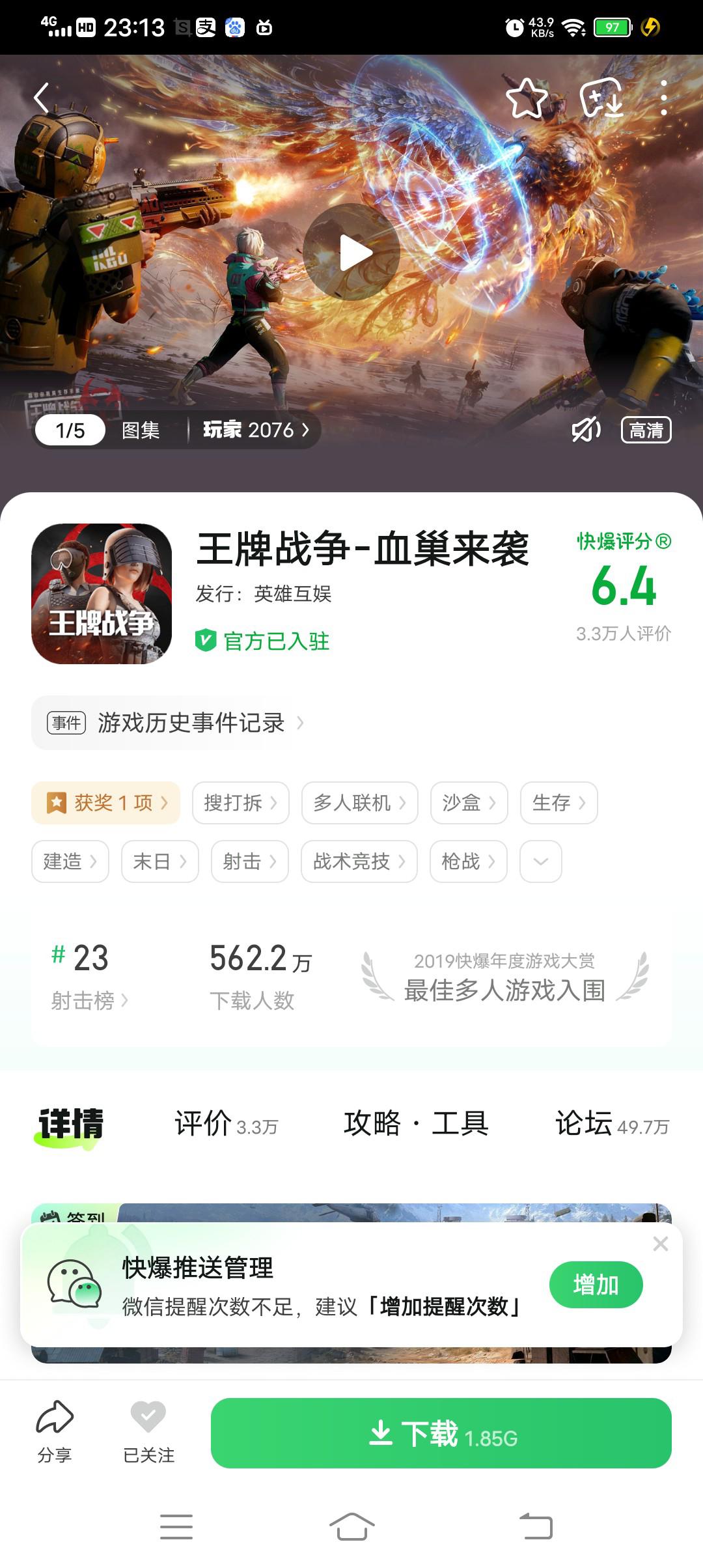Open the game download manager icon
Viewport: 703px width, 1568px height.
601,98
